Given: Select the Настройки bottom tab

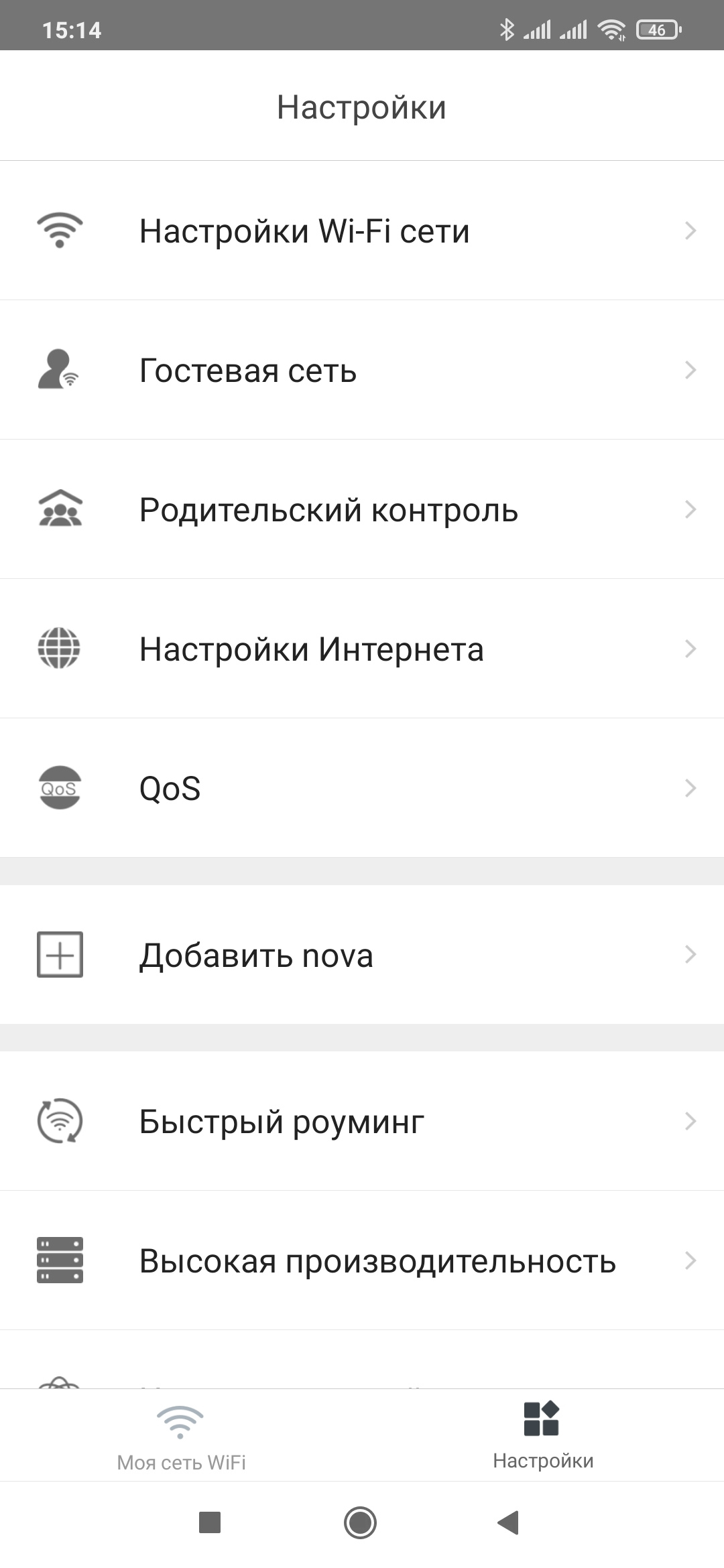Looking at the screenshot, I should (543, 1433).
